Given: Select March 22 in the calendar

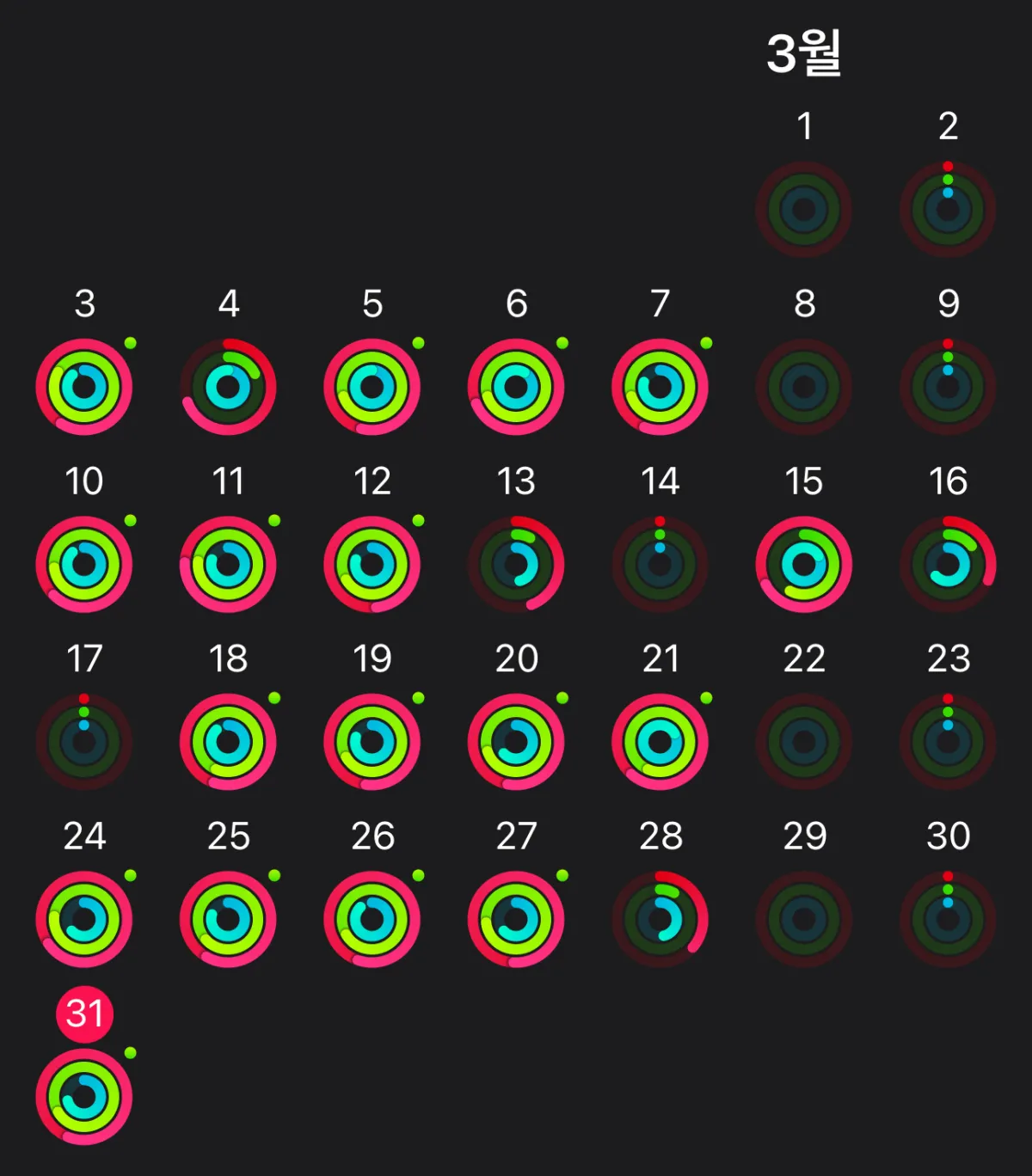Looking at the screenshot, I should pyautogui.click(x=804, y=742).
